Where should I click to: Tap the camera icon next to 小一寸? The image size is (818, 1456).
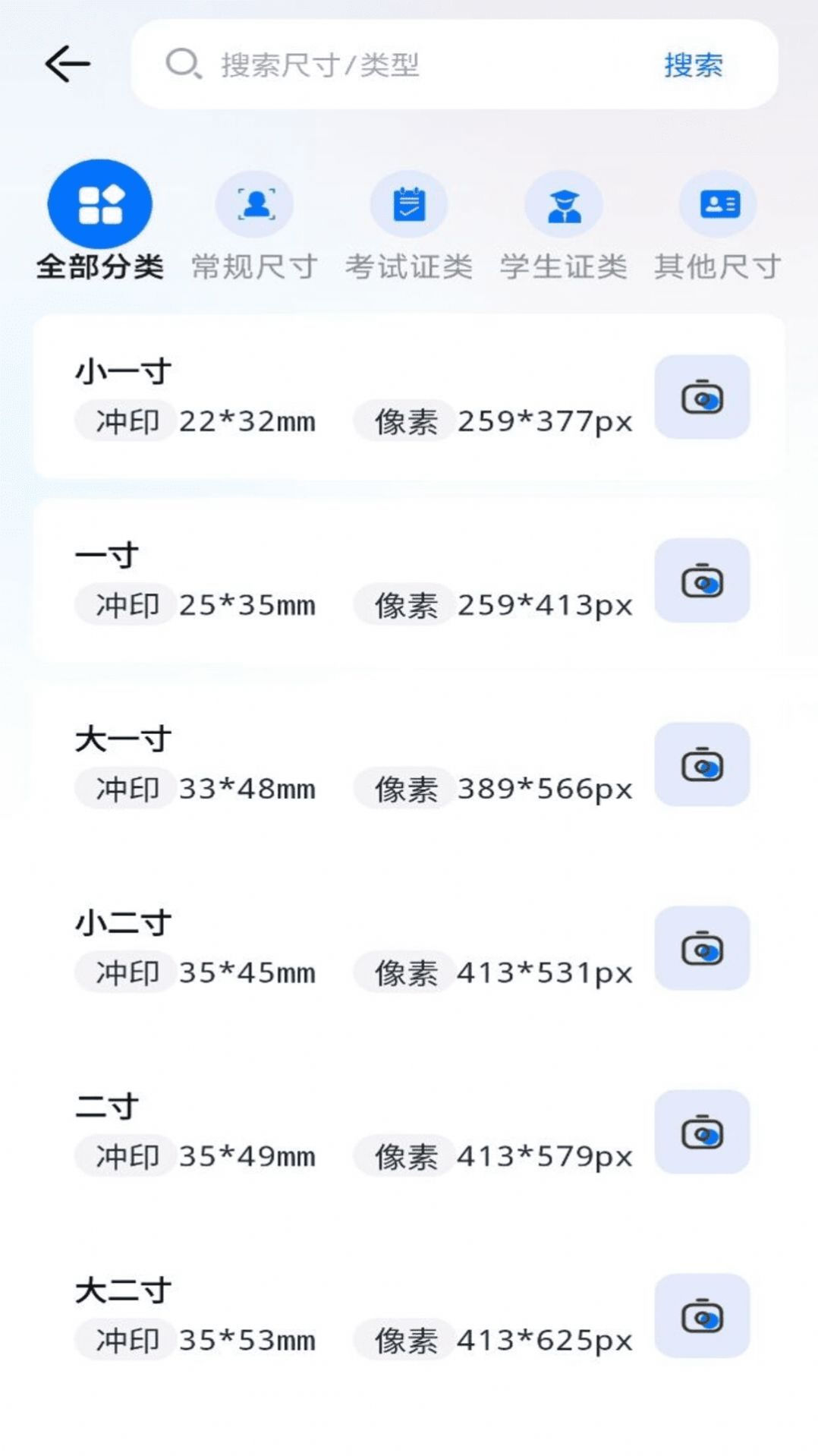coord(701,397)
